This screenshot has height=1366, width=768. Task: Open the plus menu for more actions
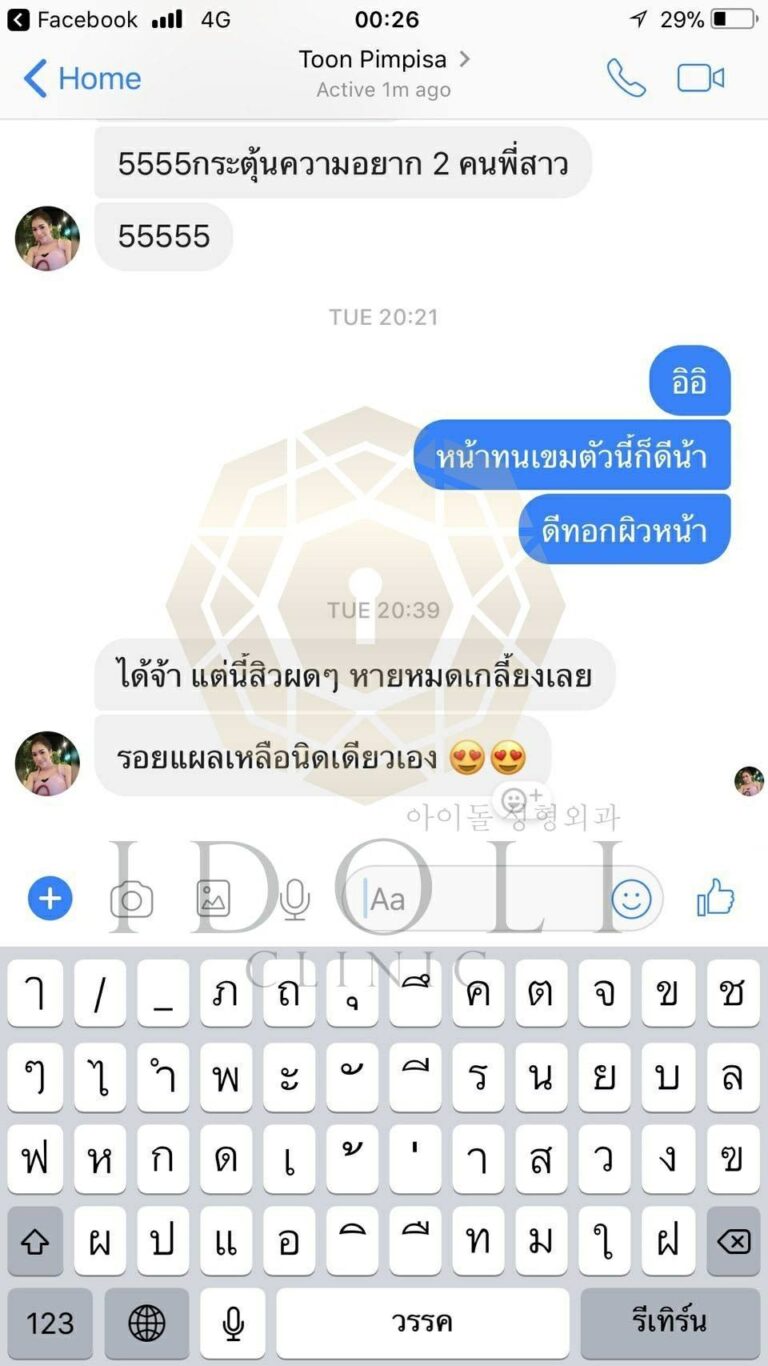point(50,899)
